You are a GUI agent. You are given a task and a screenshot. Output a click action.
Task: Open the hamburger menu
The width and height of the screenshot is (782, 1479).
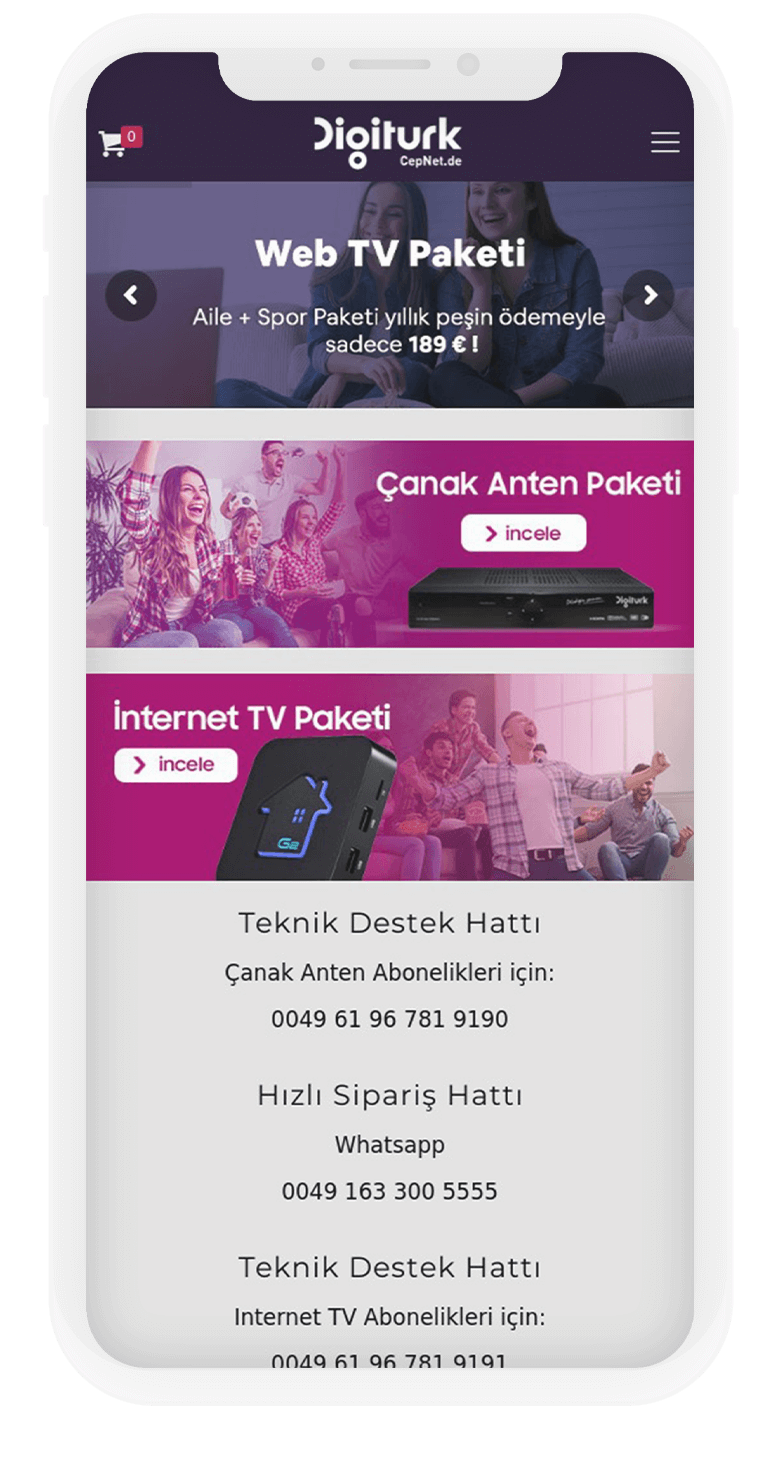(x=665, y=143)
